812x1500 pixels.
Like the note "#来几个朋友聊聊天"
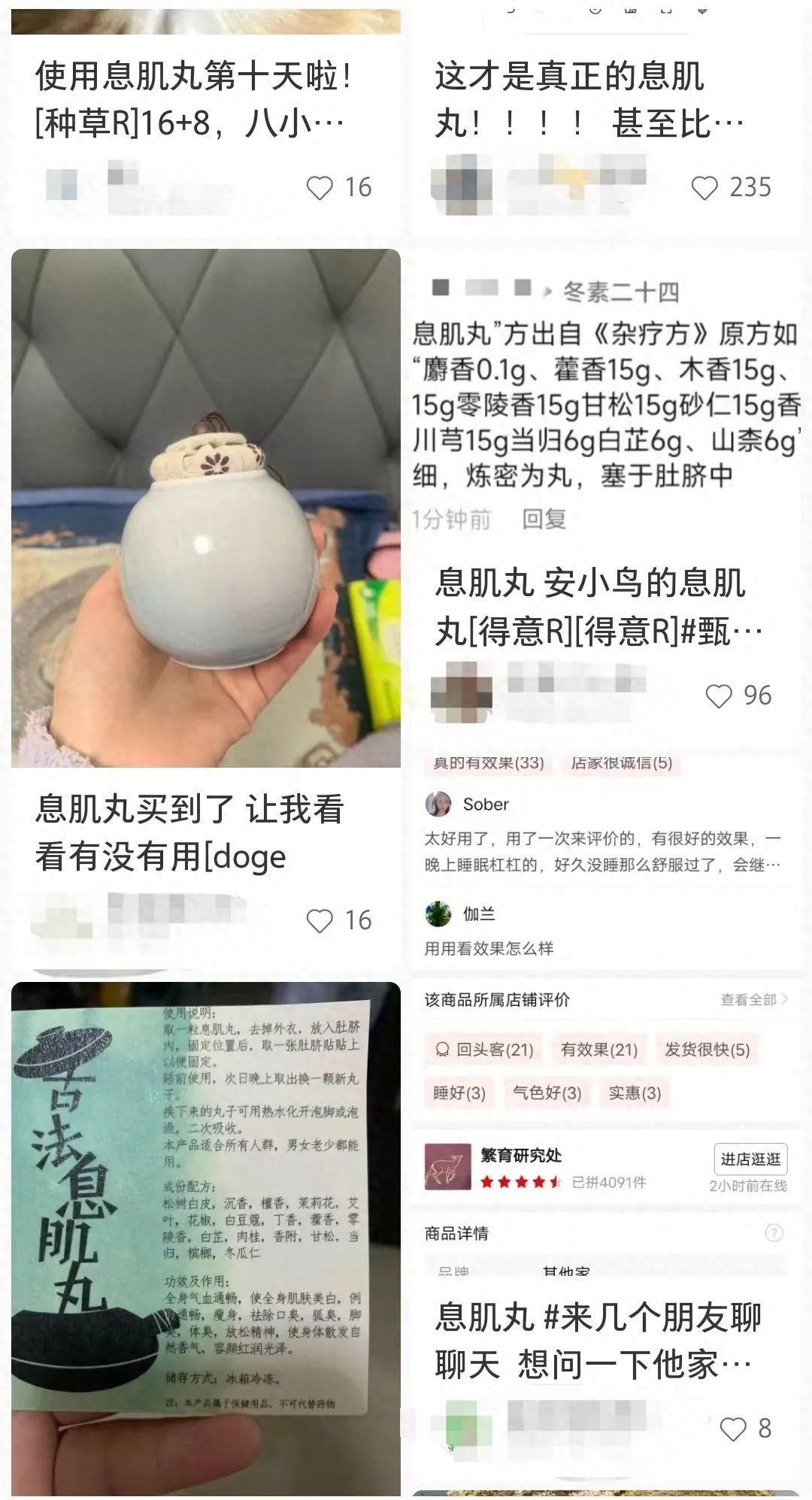(x=733, y=1429)
